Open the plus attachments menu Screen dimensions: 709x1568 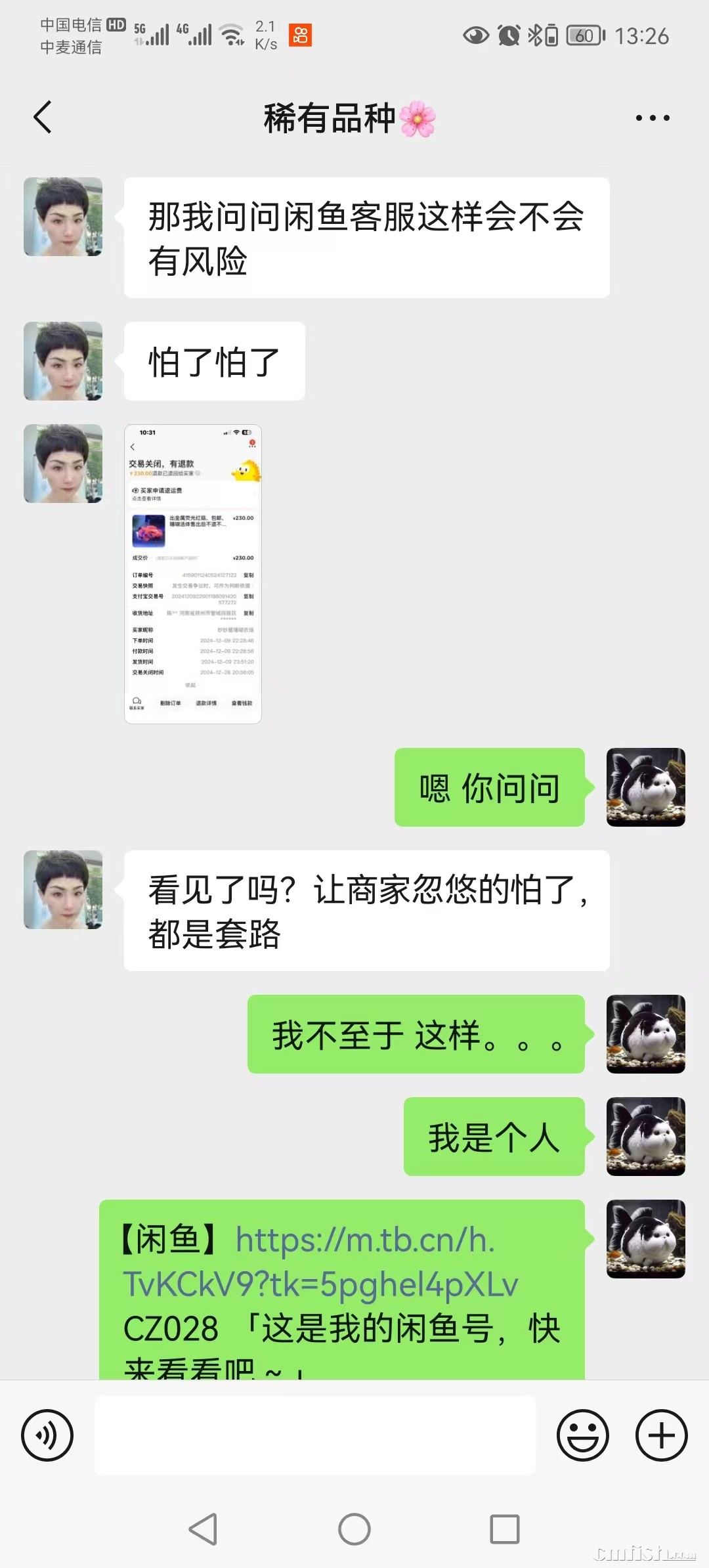click(661, 1435)
